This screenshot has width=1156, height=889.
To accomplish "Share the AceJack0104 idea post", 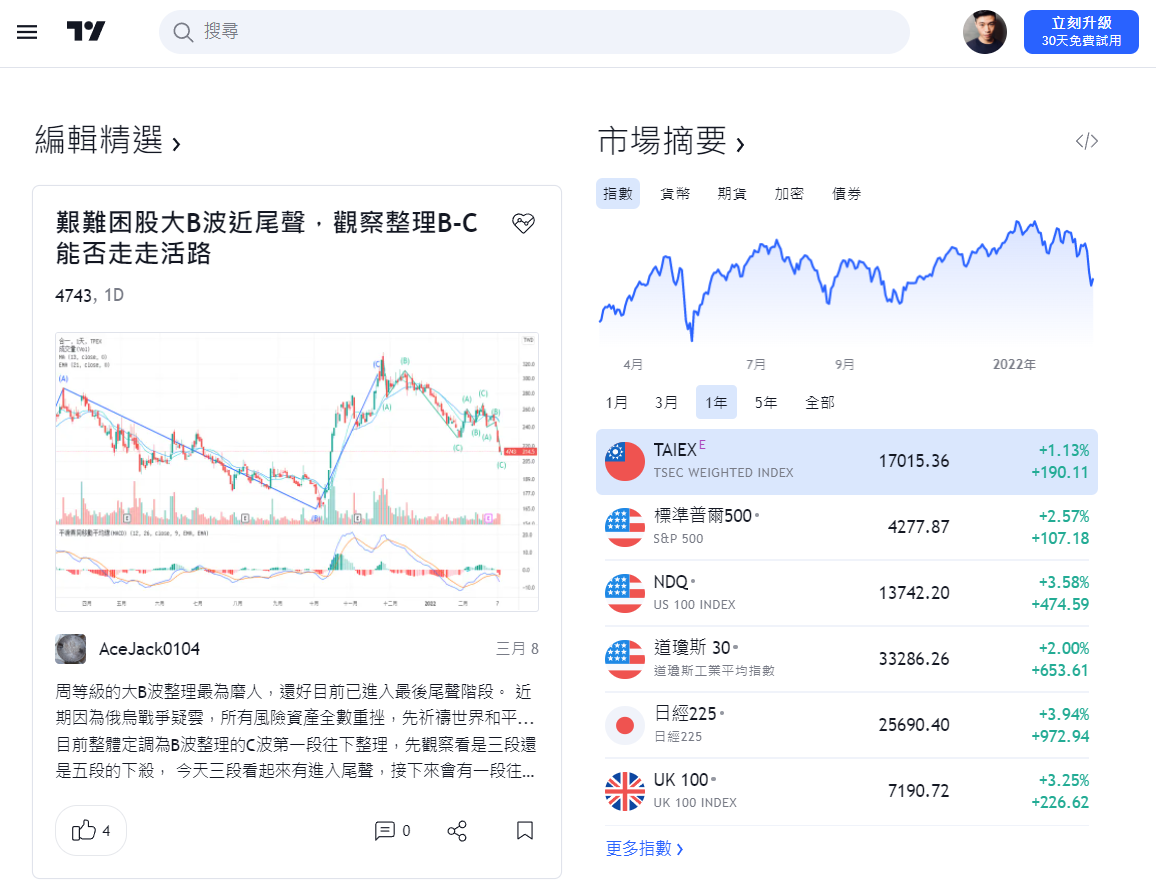I will click(x=457, y=830).
